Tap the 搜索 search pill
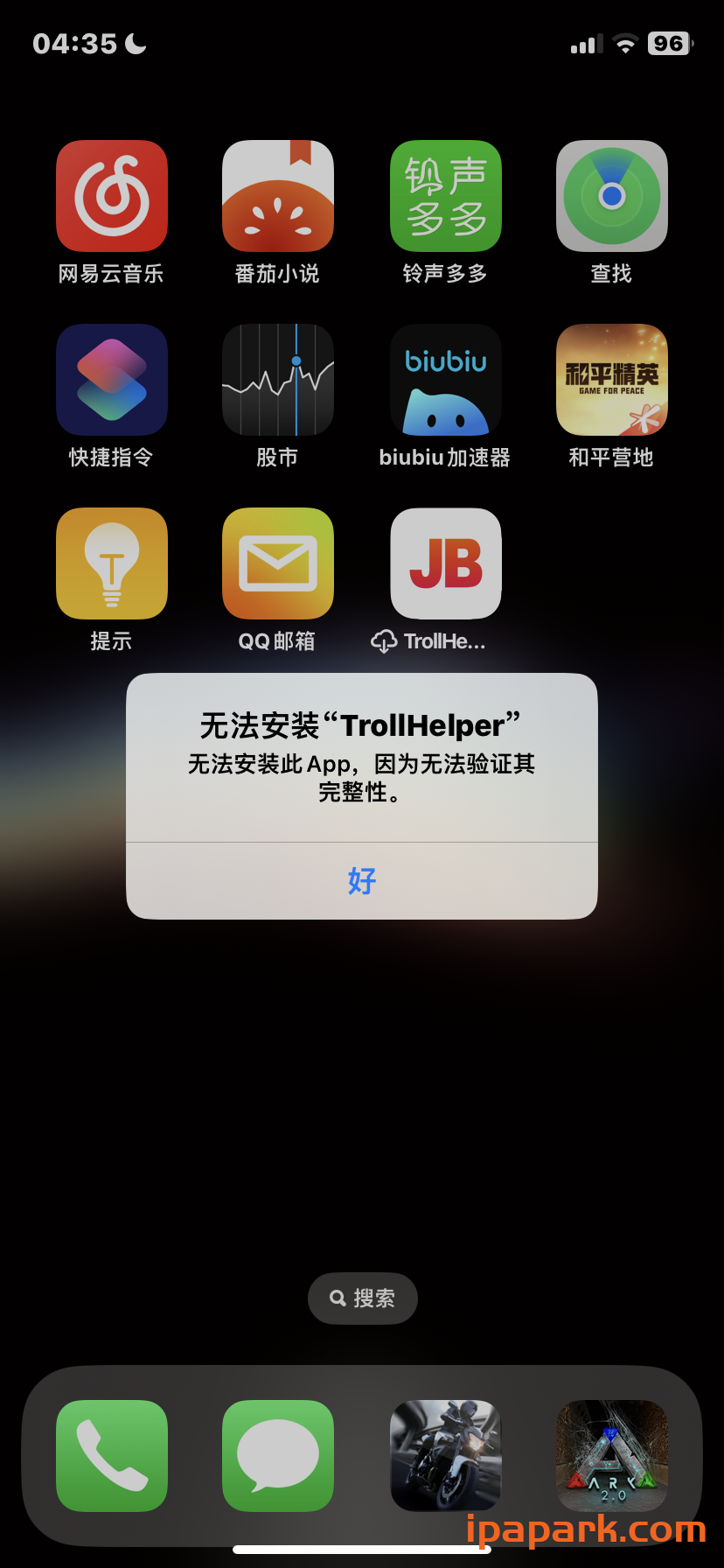The width and height of the screenshot is (724, 1568). click(362, 1298)
